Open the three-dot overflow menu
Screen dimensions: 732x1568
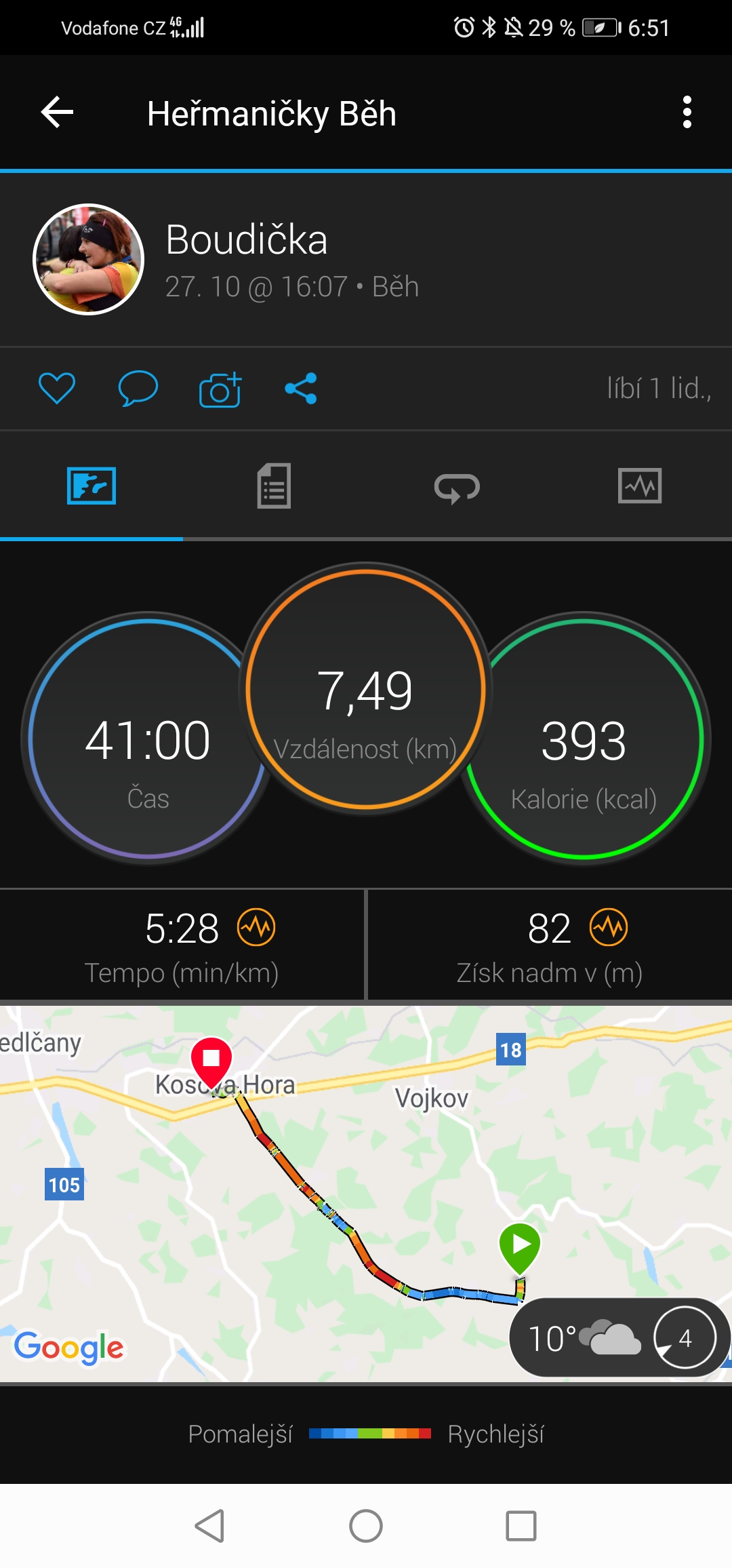[687, 112]
